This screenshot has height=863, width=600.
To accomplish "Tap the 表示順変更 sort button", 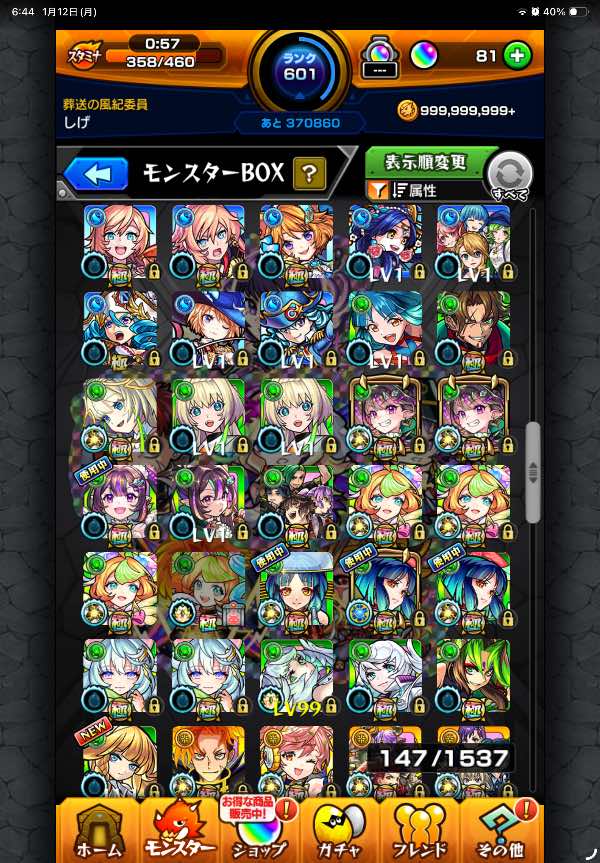I will 426,162.
